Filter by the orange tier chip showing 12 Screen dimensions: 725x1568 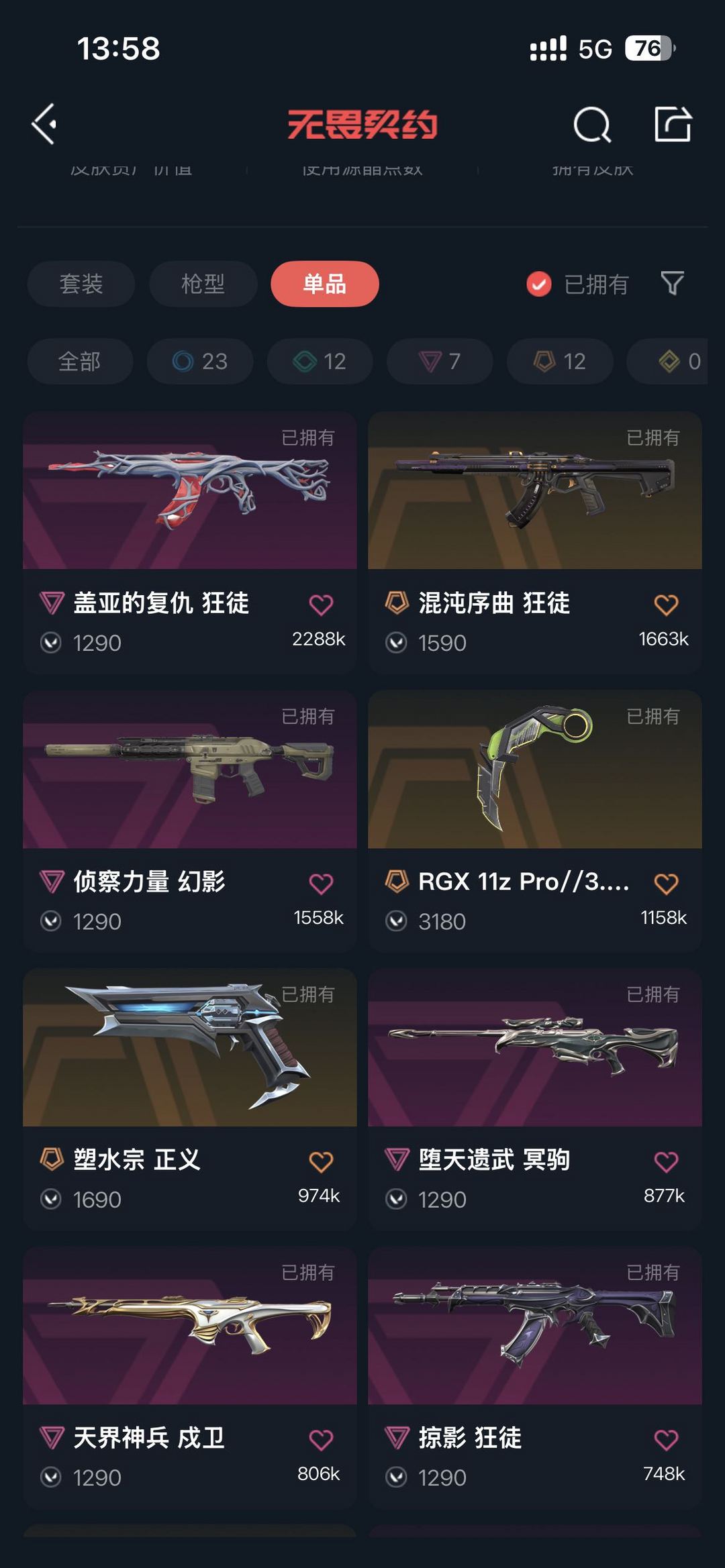point(560,362)
